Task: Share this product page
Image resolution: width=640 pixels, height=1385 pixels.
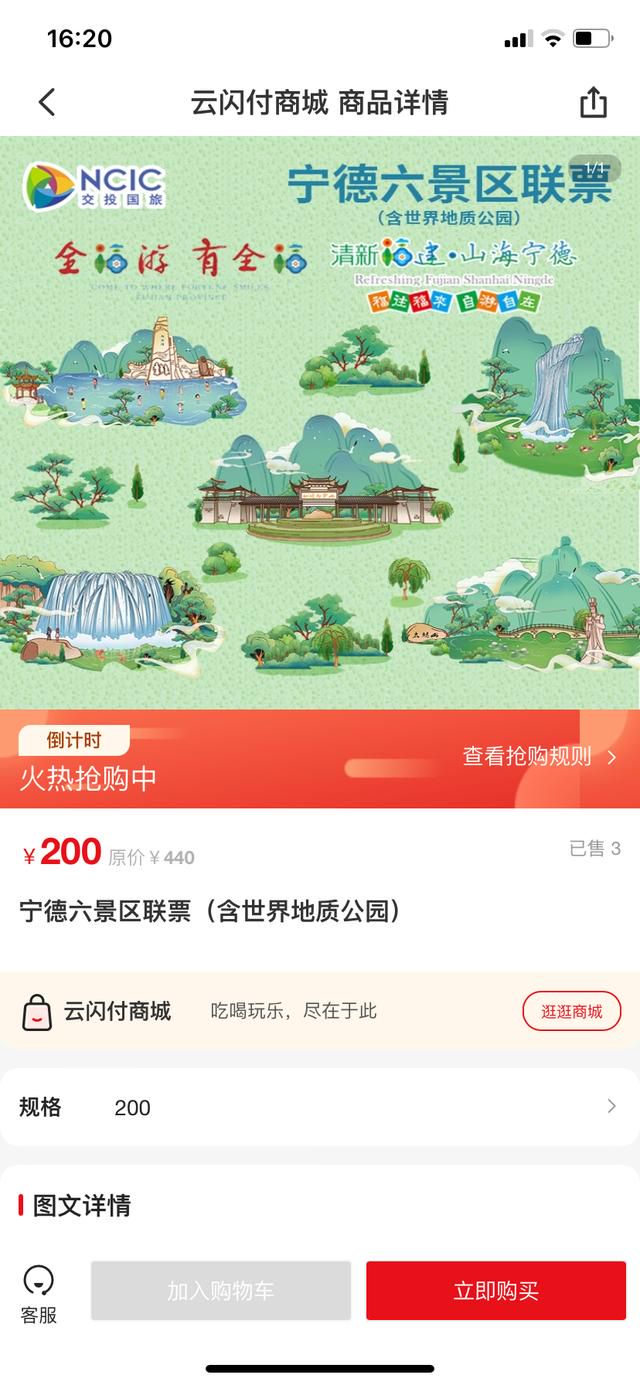Action: (593, 102)
